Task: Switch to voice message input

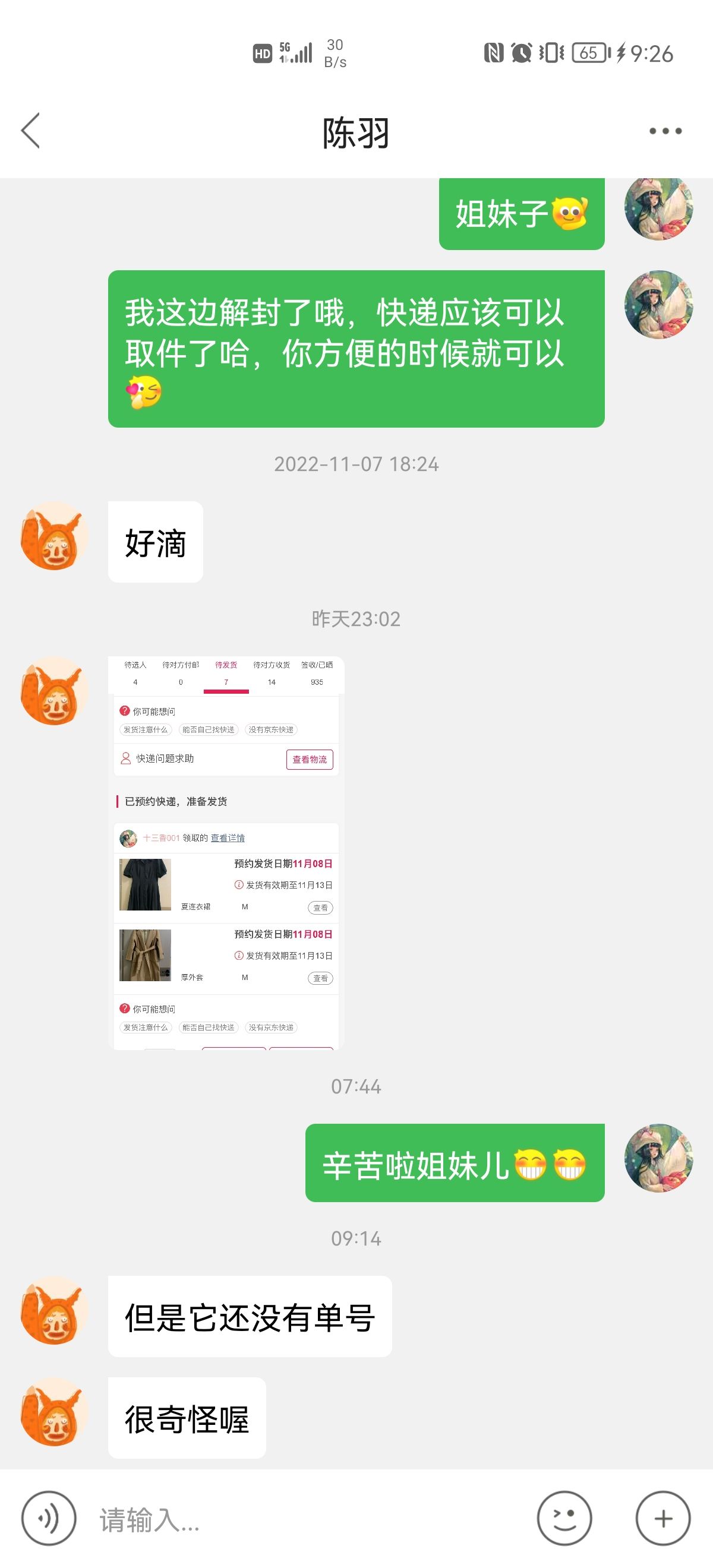Action: [x=49, y=1518]
